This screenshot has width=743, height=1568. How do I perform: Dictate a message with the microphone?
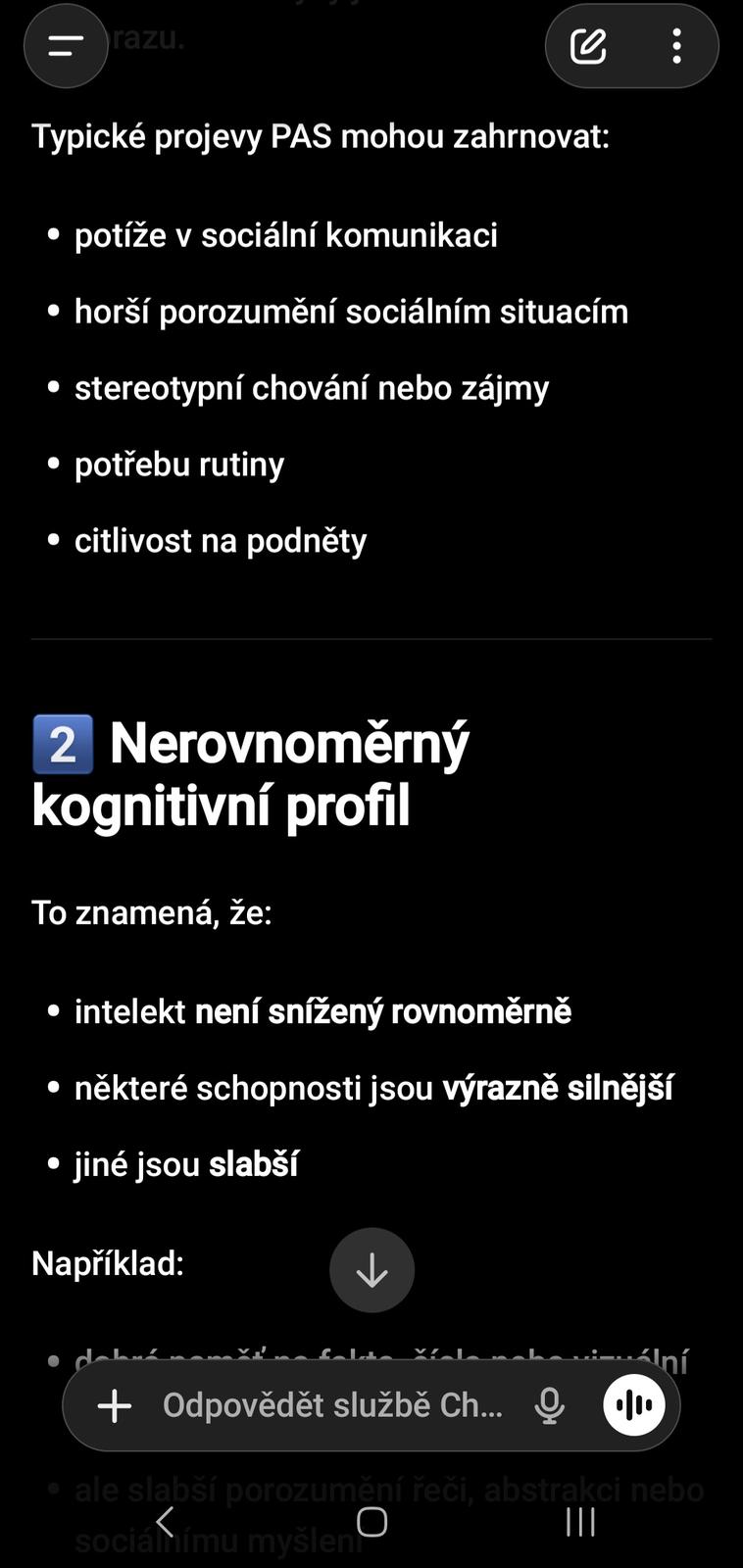550,1406
